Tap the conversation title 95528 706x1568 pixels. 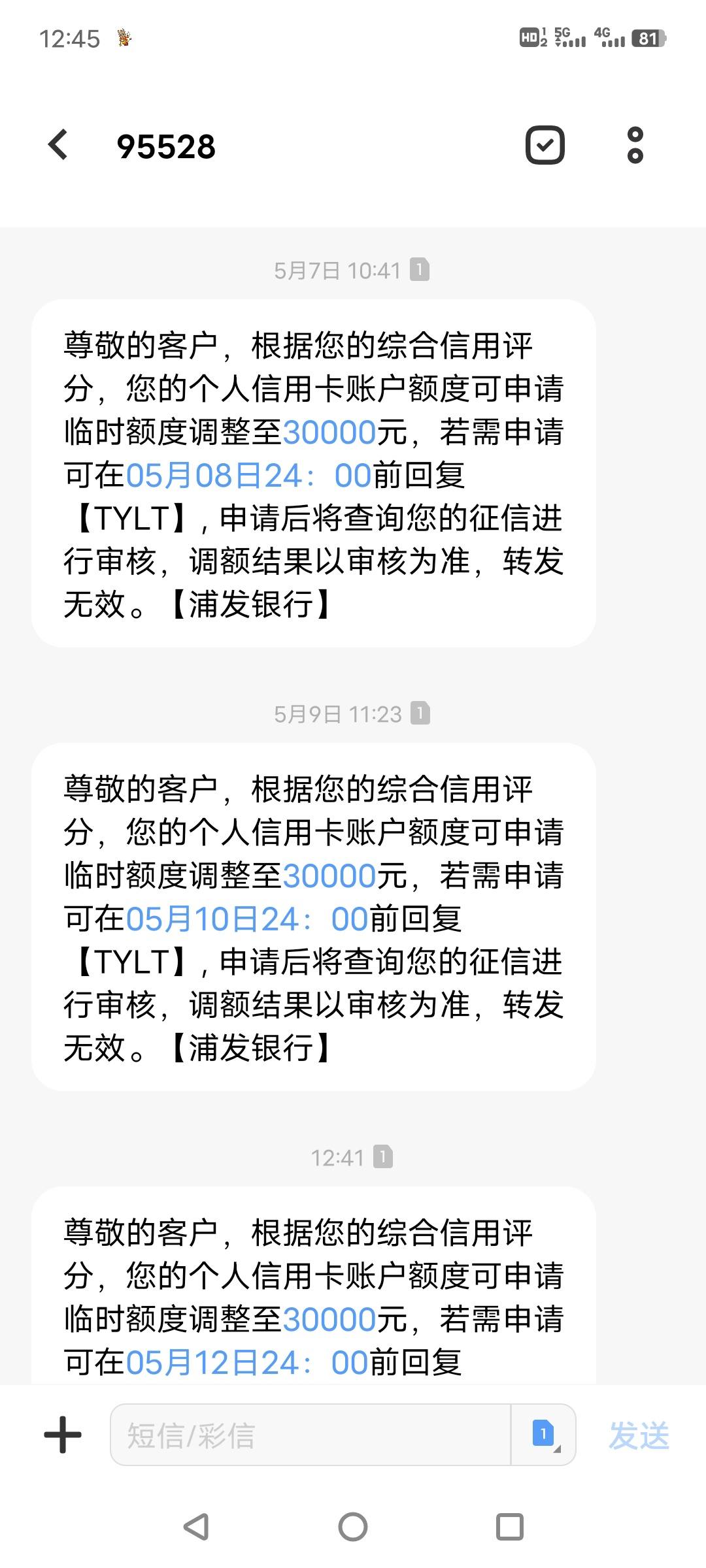point(167,146)
